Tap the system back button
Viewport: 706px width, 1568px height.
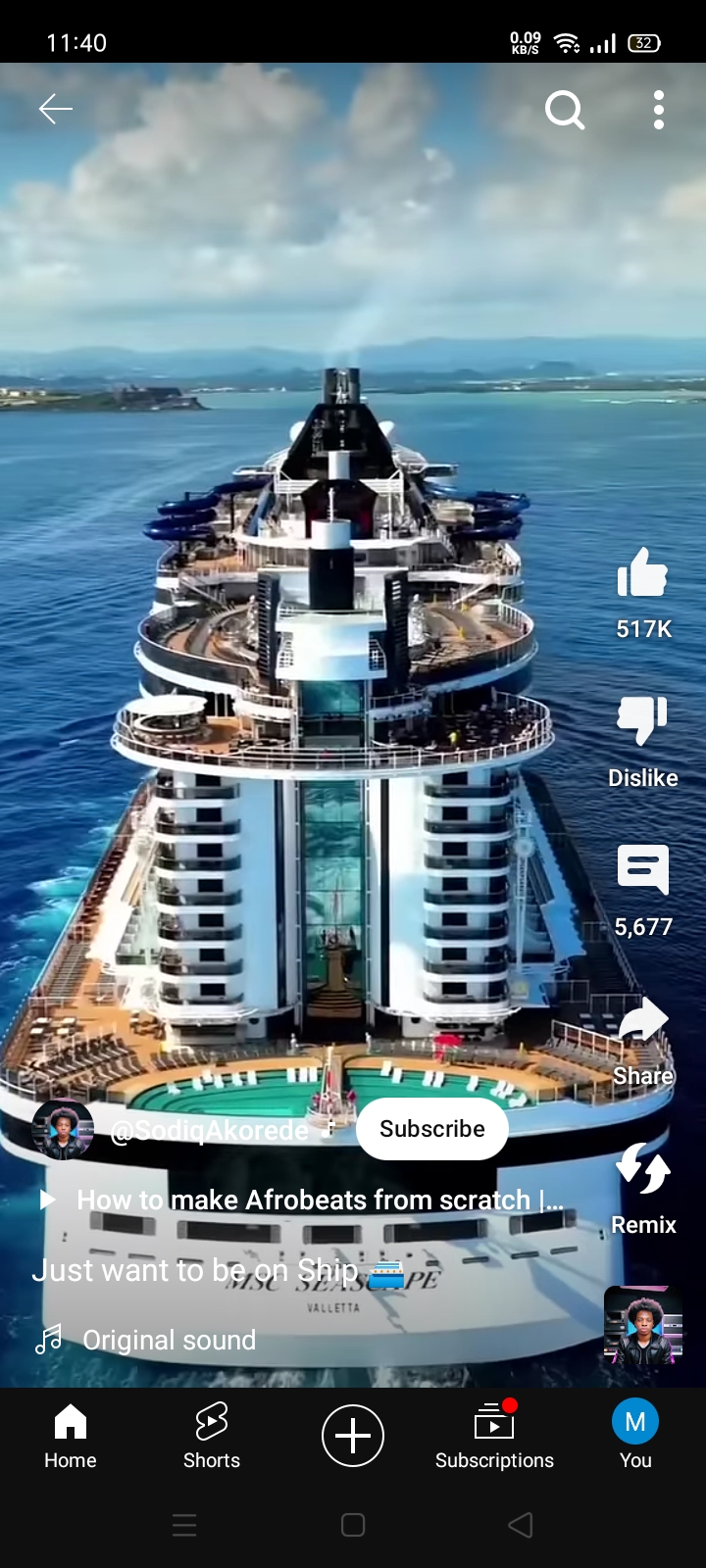(521, 1525)
